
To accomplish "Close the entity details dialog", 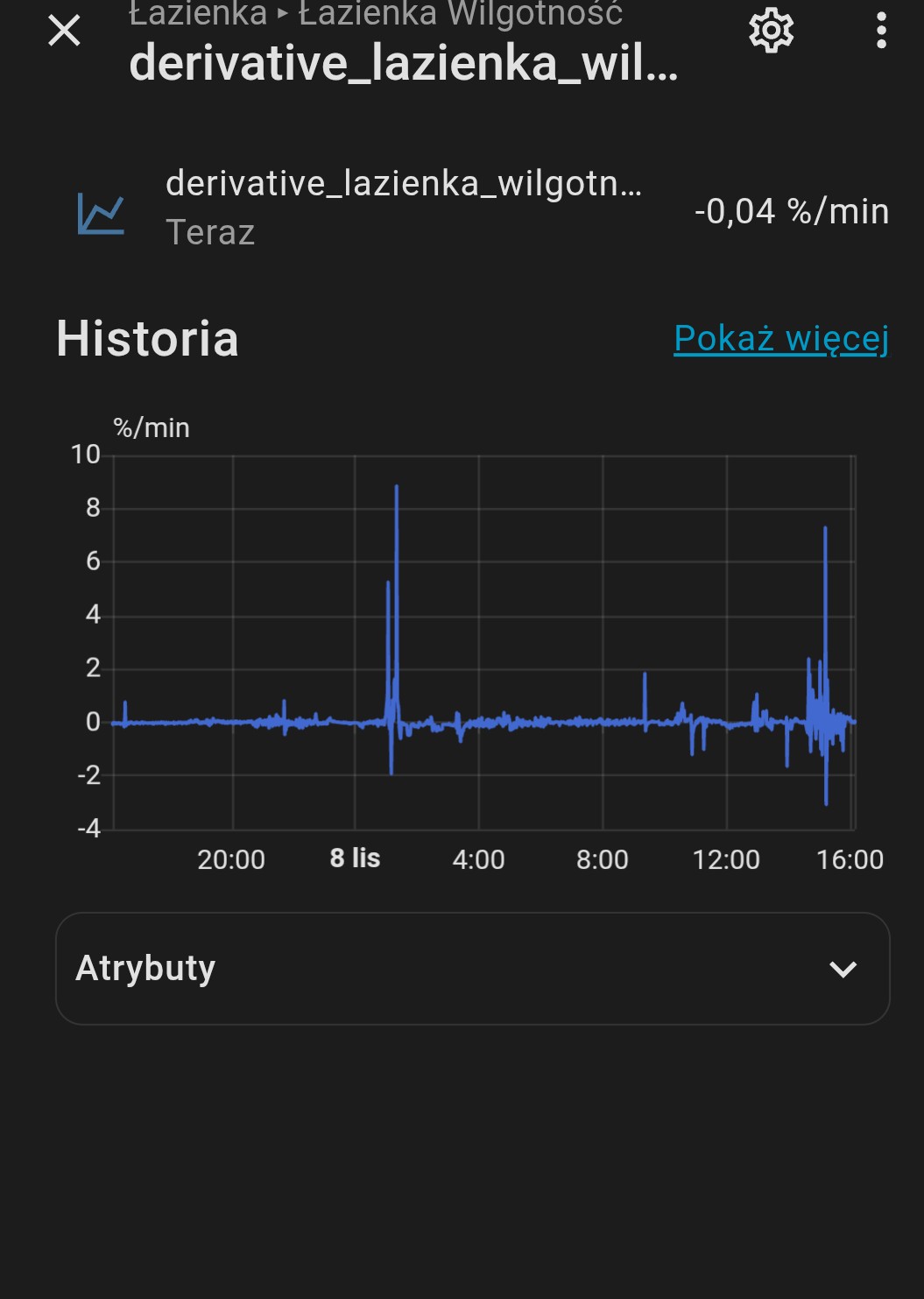I will tap(64, 31).
